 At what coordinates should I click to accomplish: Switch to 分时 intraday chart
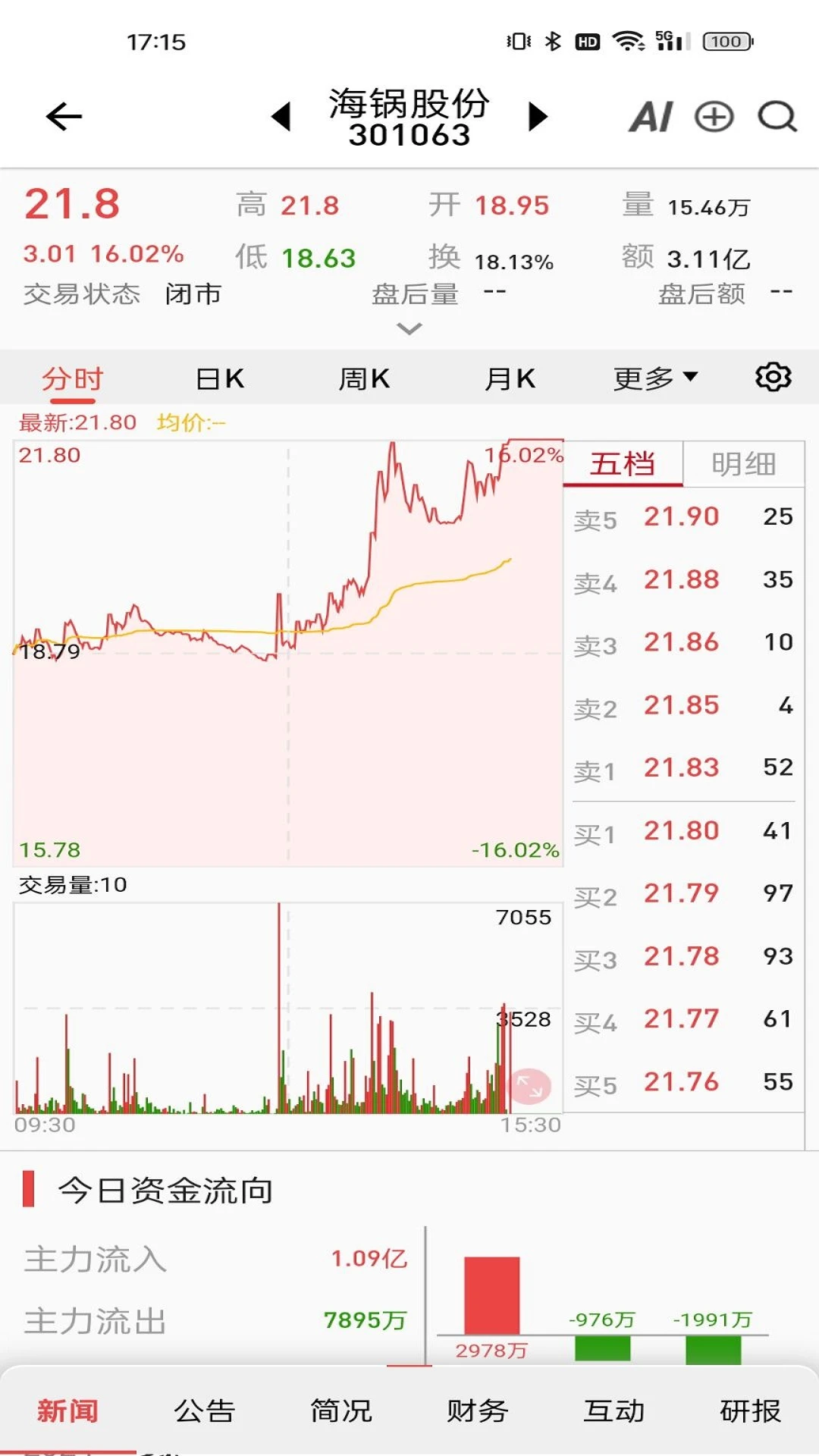[72, 377]
